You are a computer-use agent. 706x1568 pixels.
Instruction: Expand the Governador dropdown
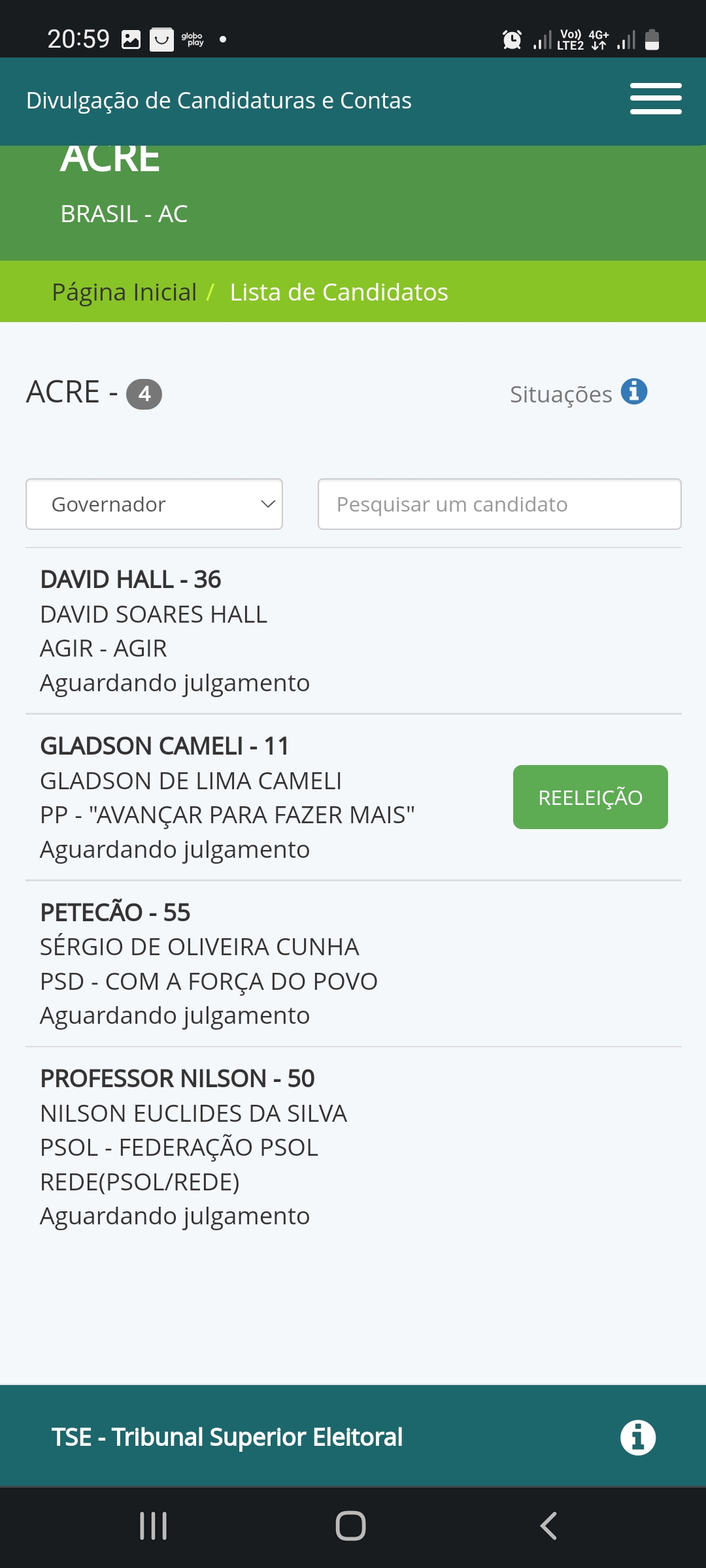pyautogui.click(x=154, y=504)
